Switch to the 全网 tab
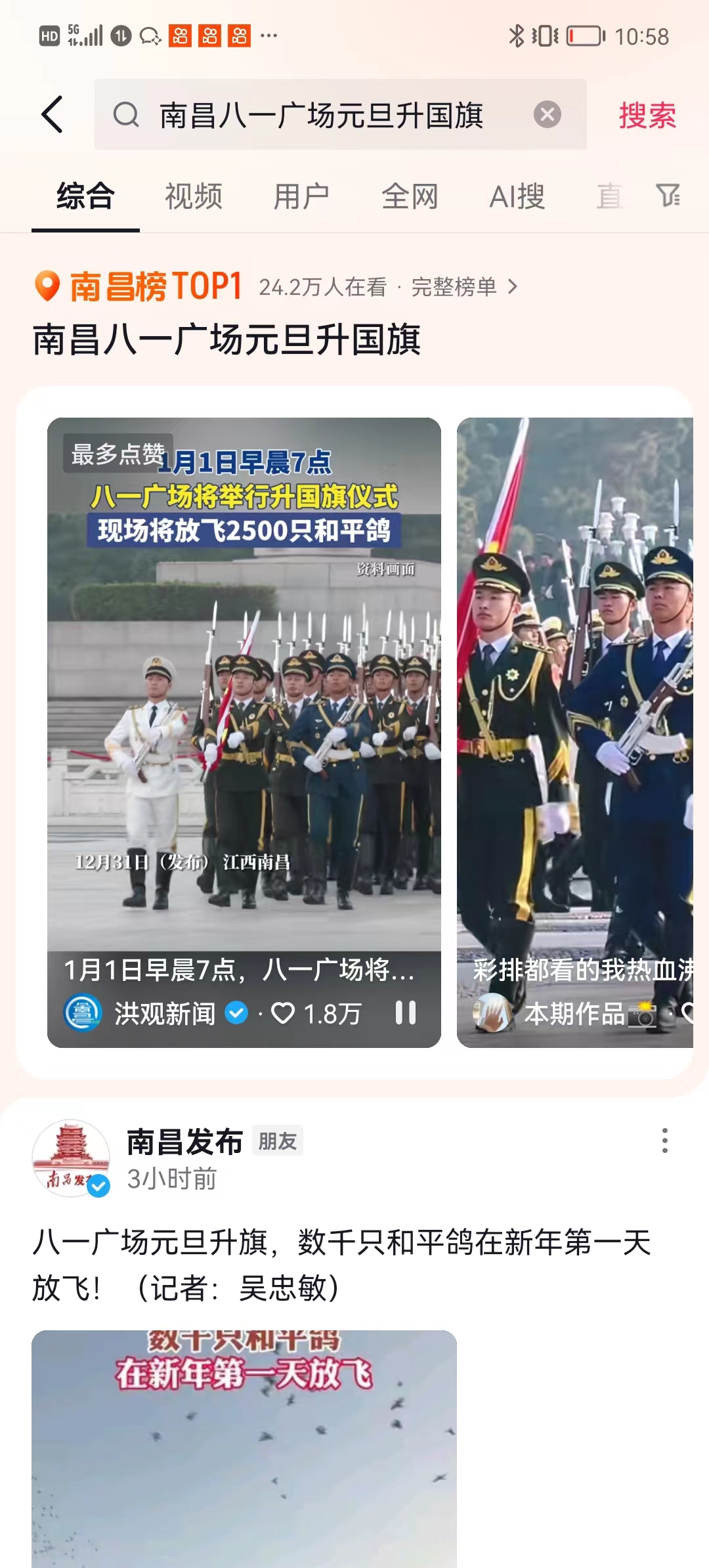 [x=410, y=196]
